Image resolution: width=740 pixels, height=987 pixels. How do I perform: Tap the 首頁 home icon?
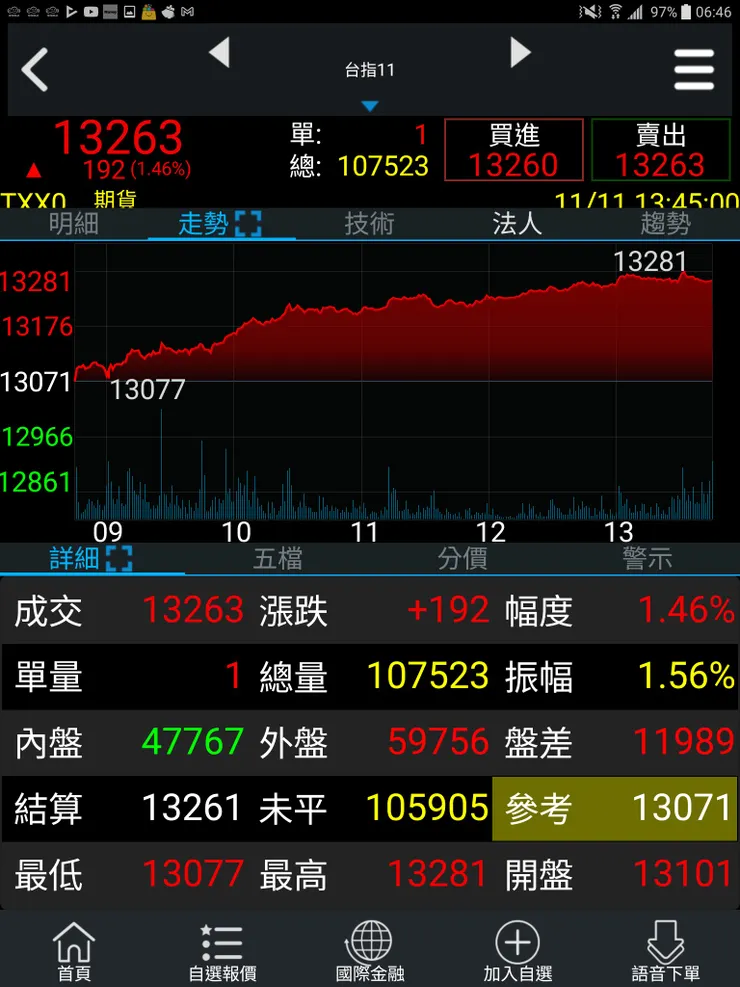tap(73, 948)
